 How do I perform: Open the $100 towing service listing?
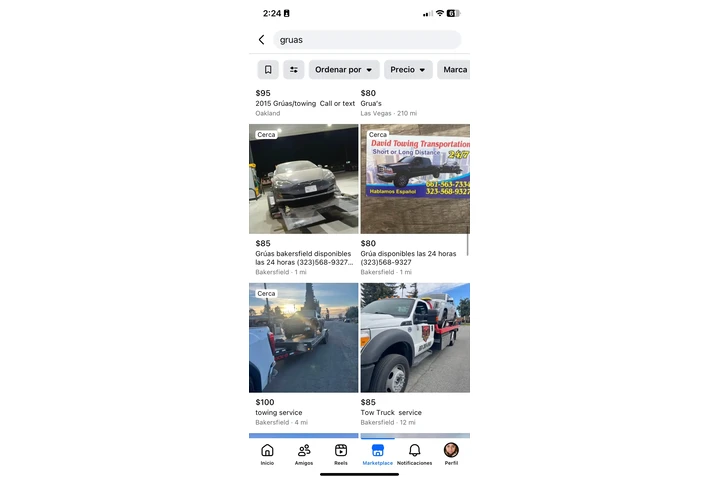point(304,338)
